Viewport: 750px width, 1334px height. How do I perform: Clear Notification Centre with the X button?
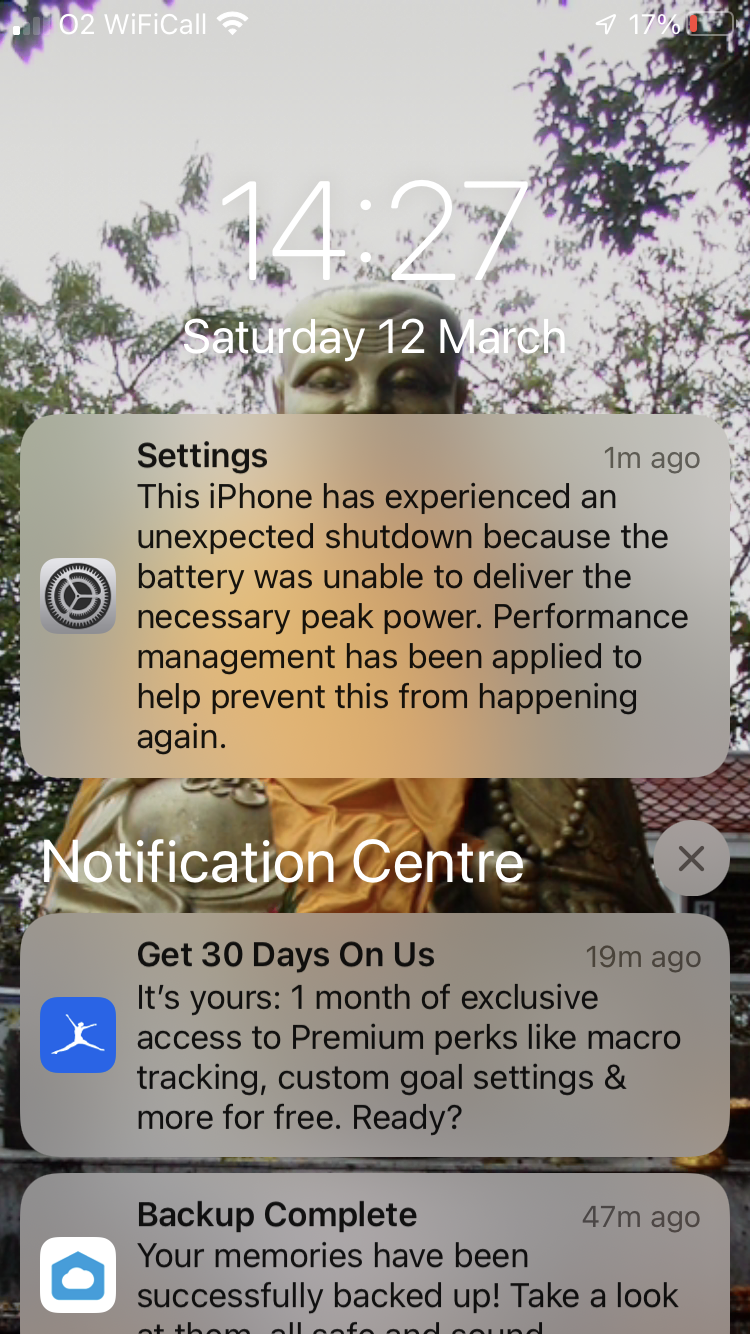click(691, 859)
